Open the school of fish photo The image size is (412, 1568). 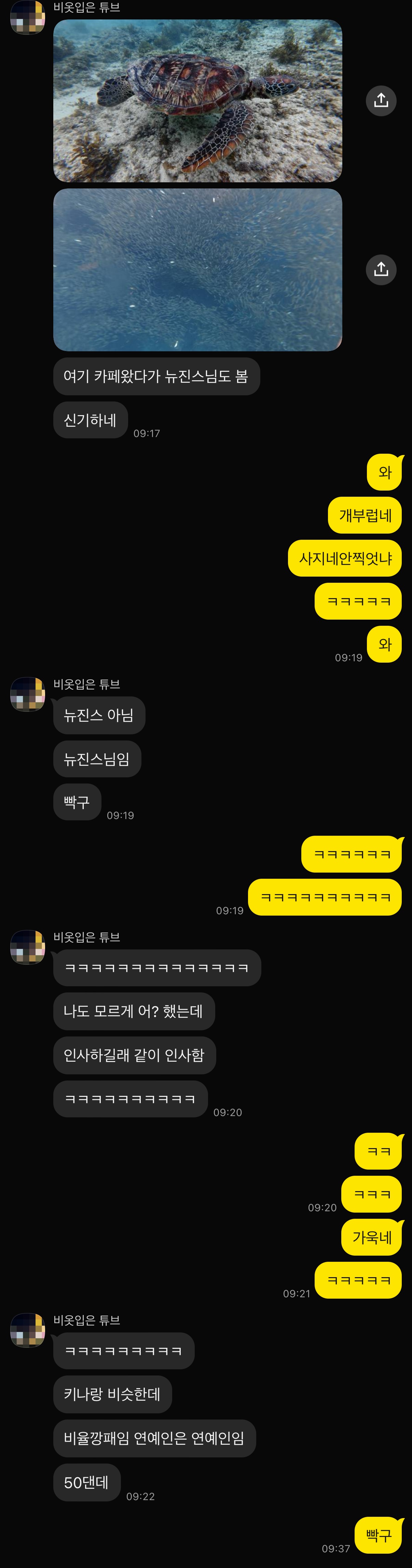pos(197,270)
